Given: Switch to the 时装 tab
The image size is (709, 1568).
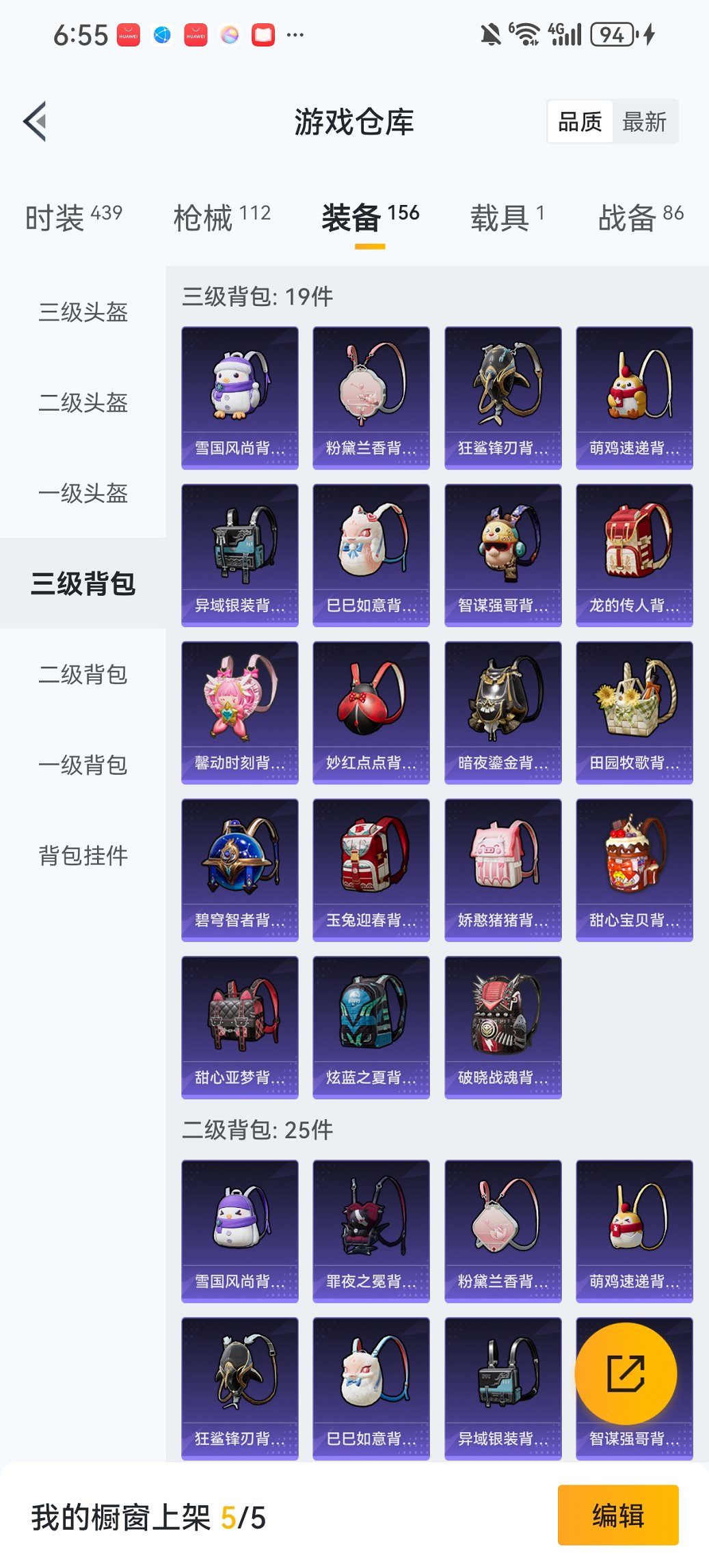Looking at the screenshot, I should 73,217.
